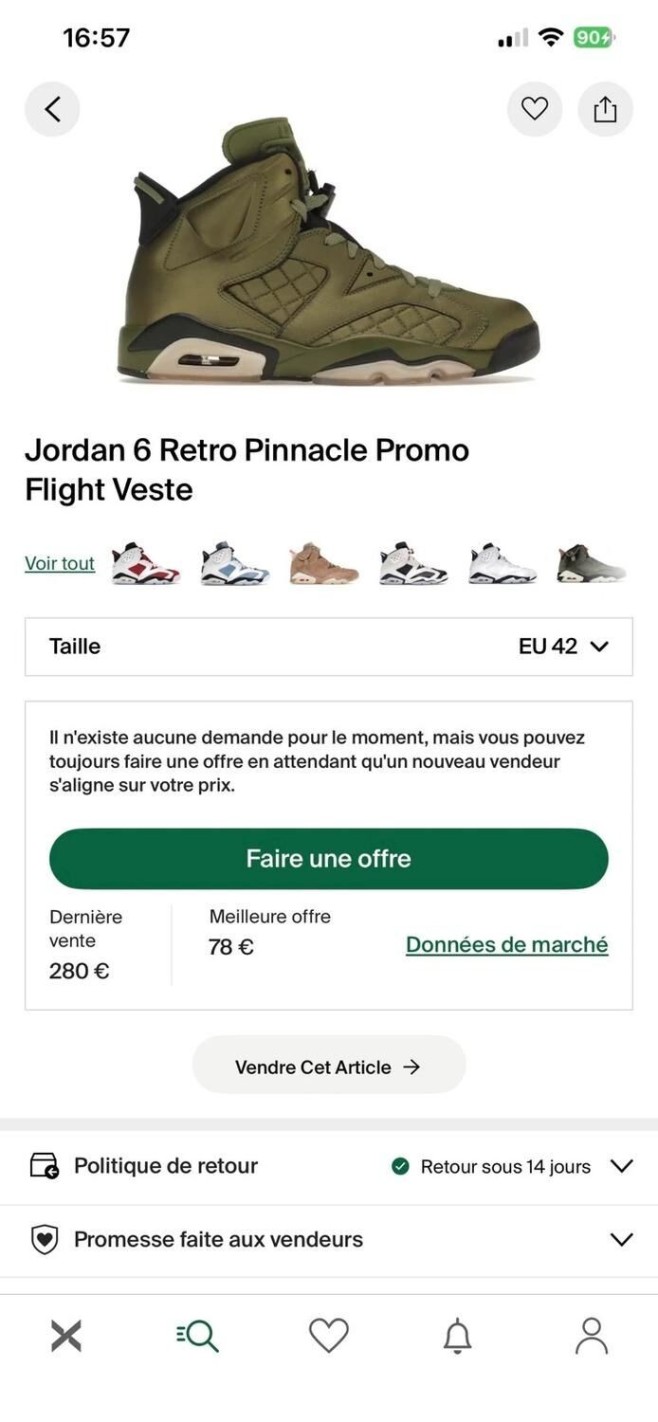Share this Jordan 6 product page
This screenshot has width=658, height=1422.
(605, 109)
